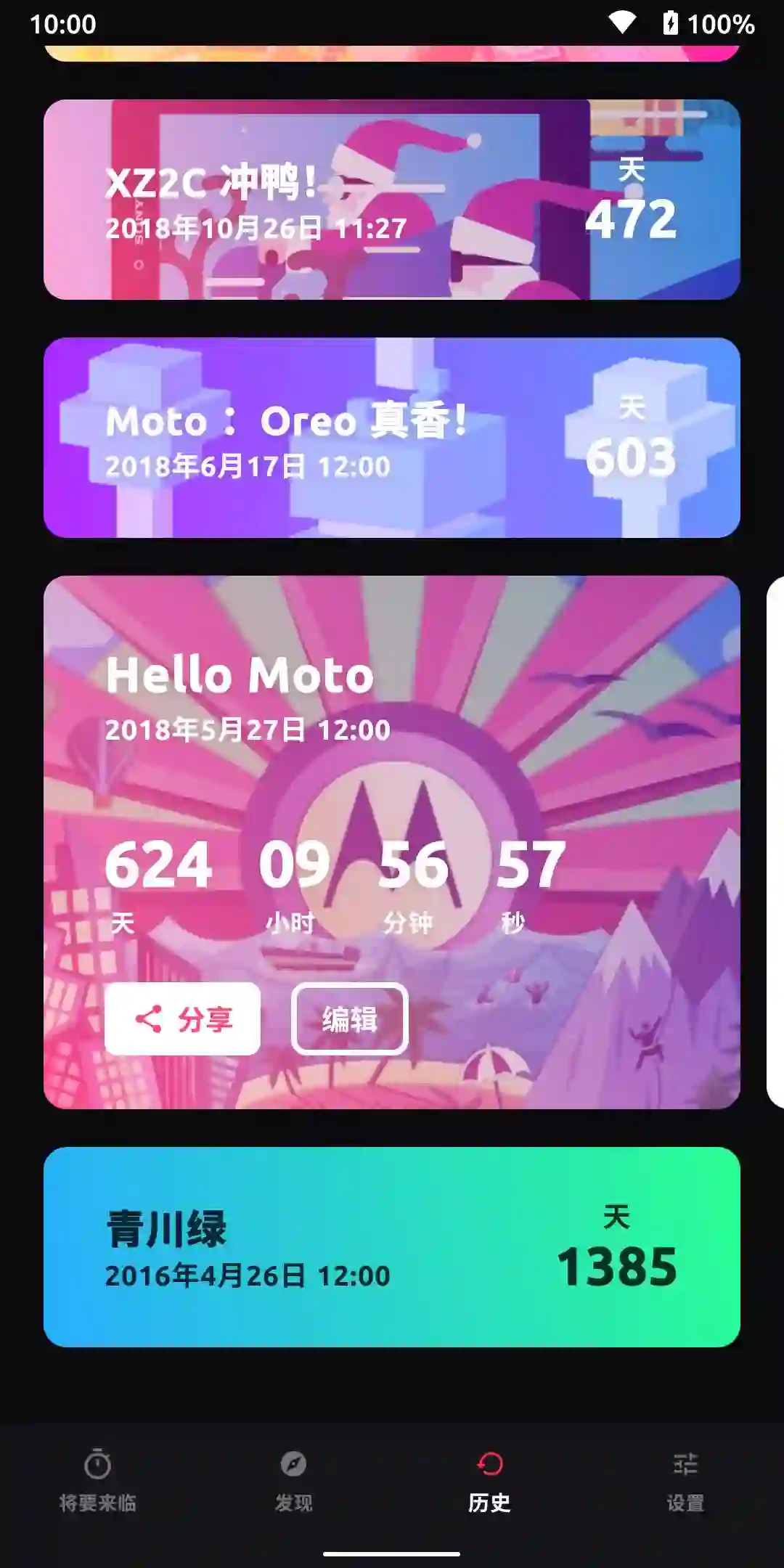Screen dimensions: 784x1568
Task: Open the 青川绿 countdown card
Action: tap(392, 1246)
